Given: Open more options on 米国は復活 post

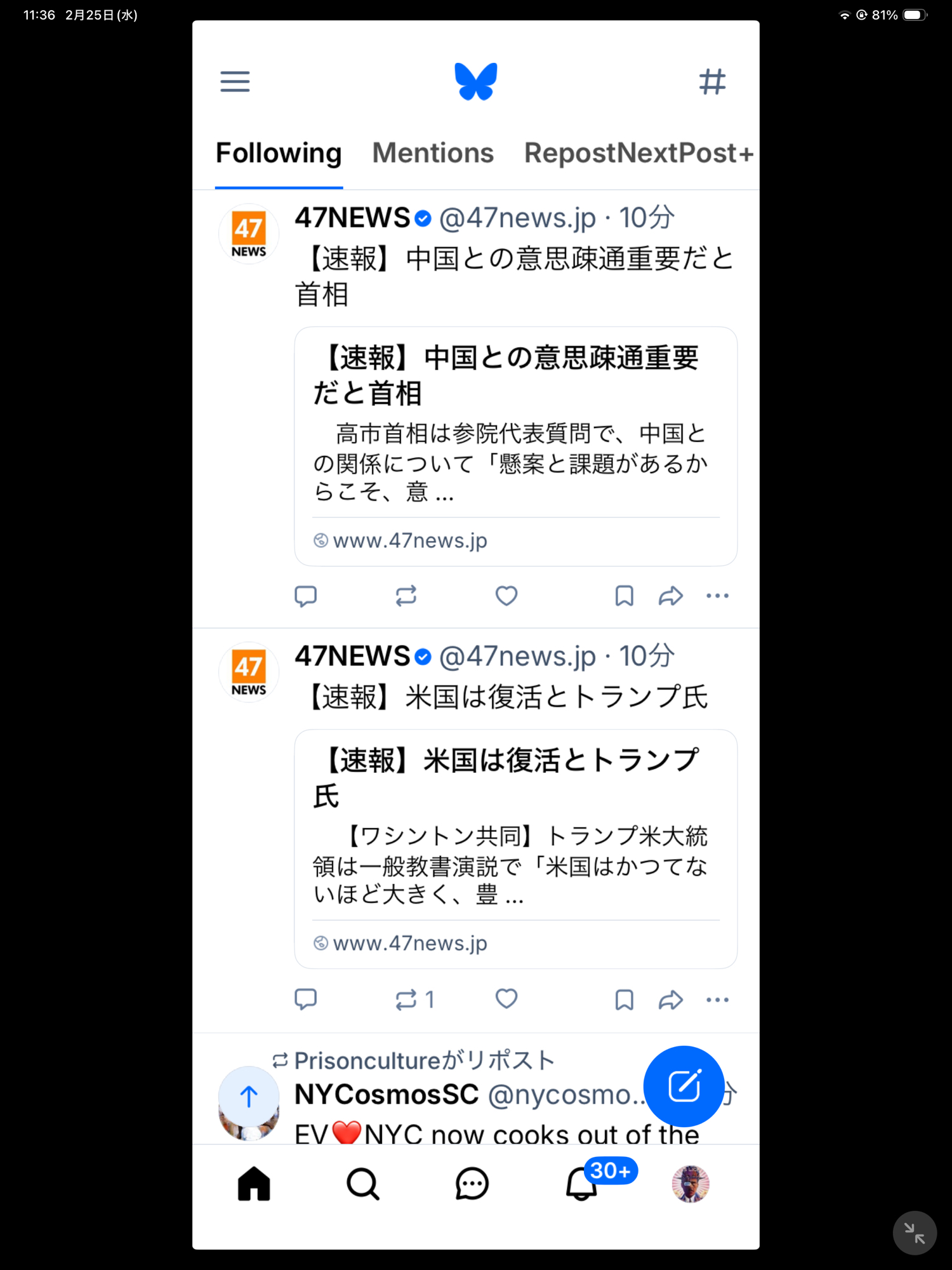Looking at the screenshot, I should 717,999.
